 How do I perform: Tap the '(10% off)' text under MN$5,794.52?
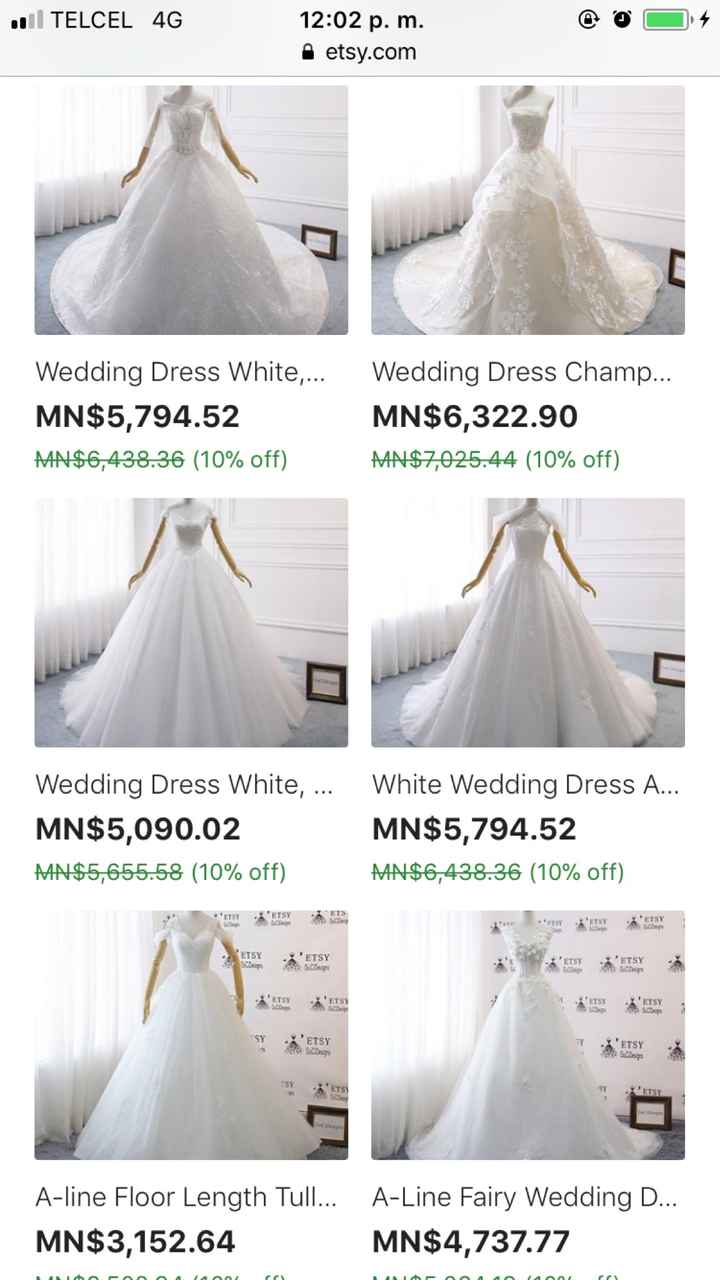pyautogui.click(x=238, y=460)
